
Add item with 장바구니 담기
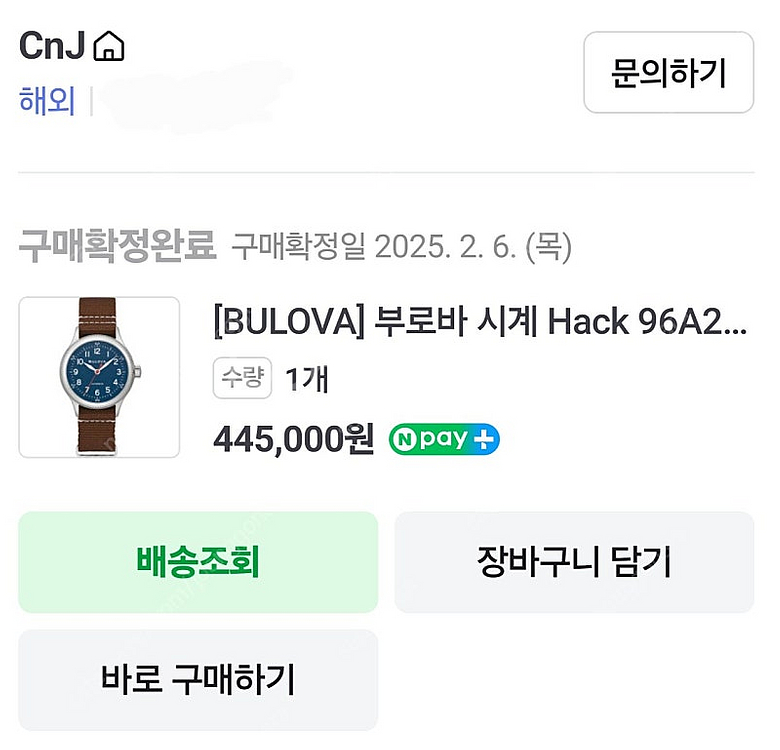point(574,562)
